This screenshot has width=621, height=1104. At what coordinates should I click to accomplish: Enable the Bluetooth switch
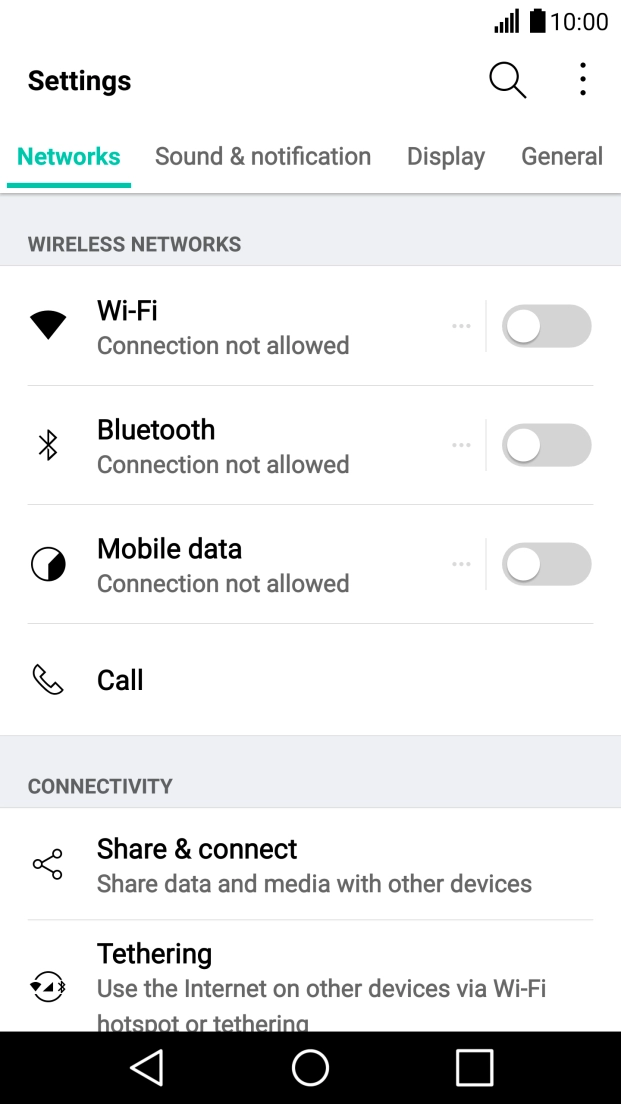[546, 445]
